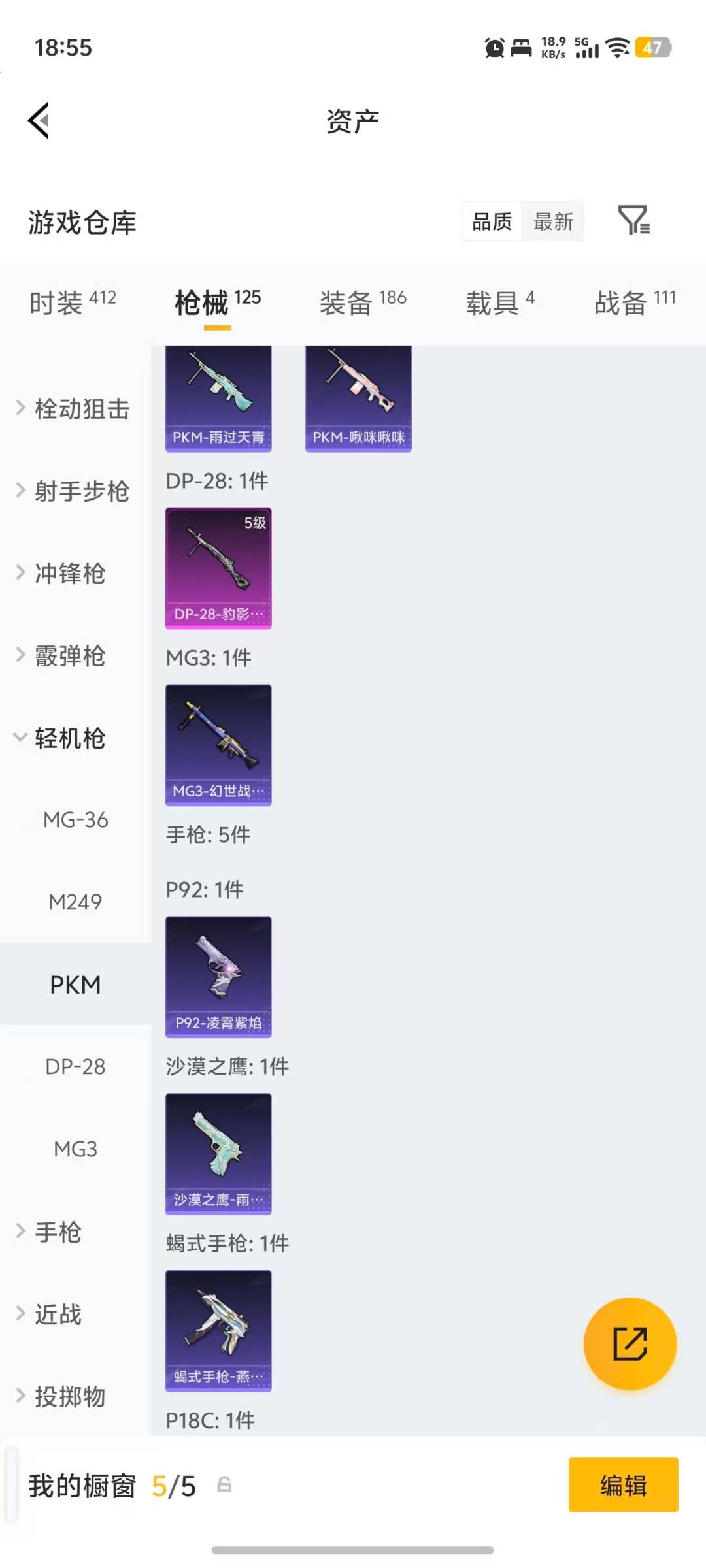The width and height of the screenshot is (706, 1568).
Task: Tap the Wi-Fi icon in status bar
Action: [x=617, y=48]
